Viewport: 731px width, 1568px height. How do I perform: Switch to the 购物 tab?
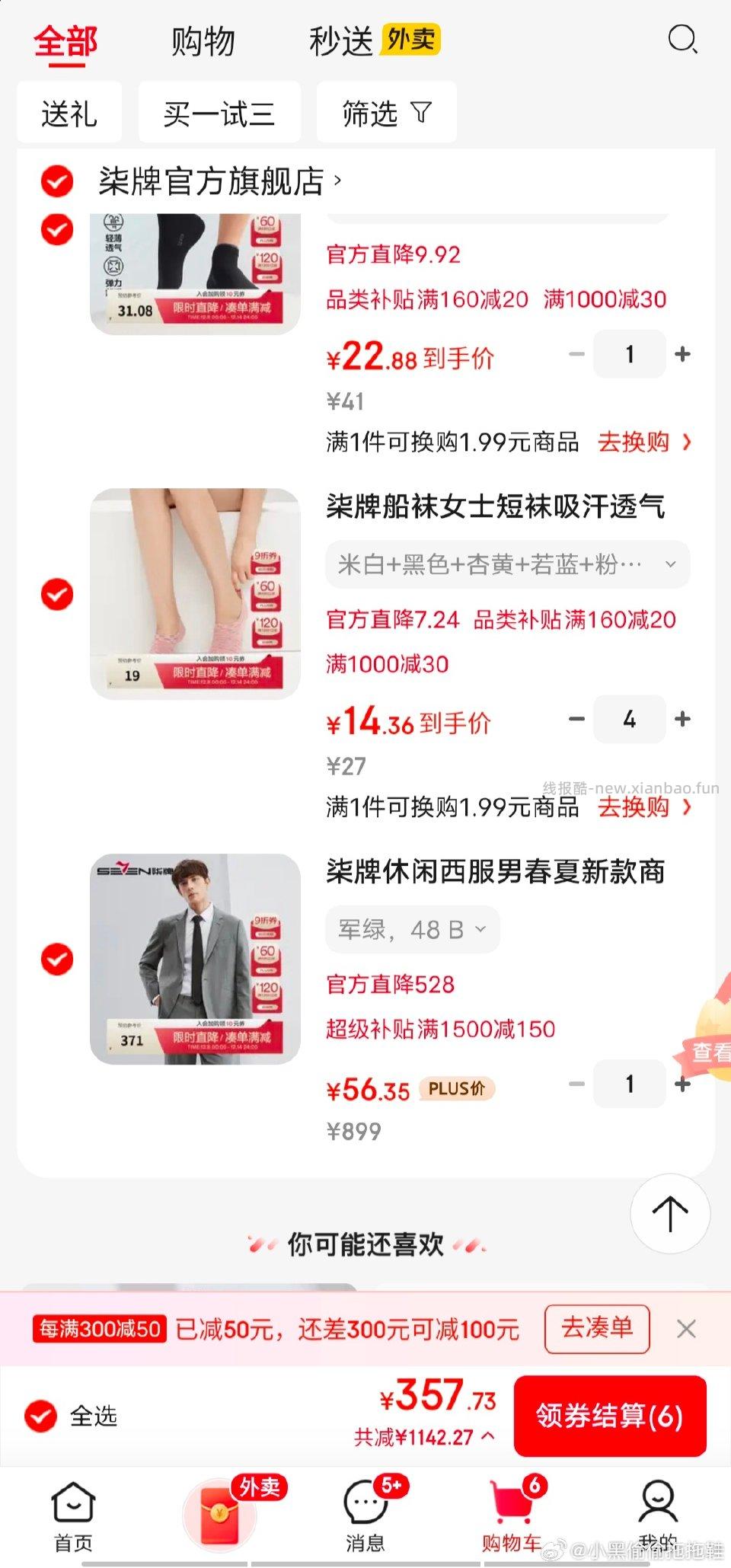[x=203, y=41]
